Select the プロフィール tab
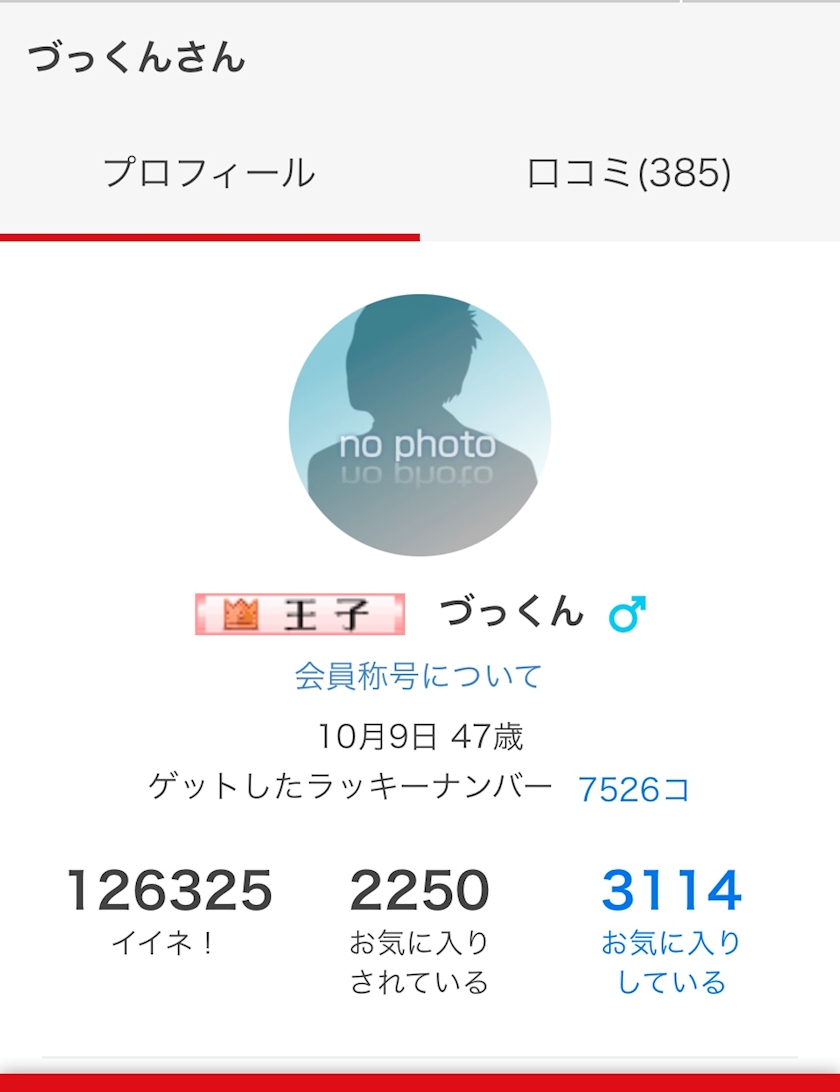Viewport: 840px width, 1092px height. 209,175
